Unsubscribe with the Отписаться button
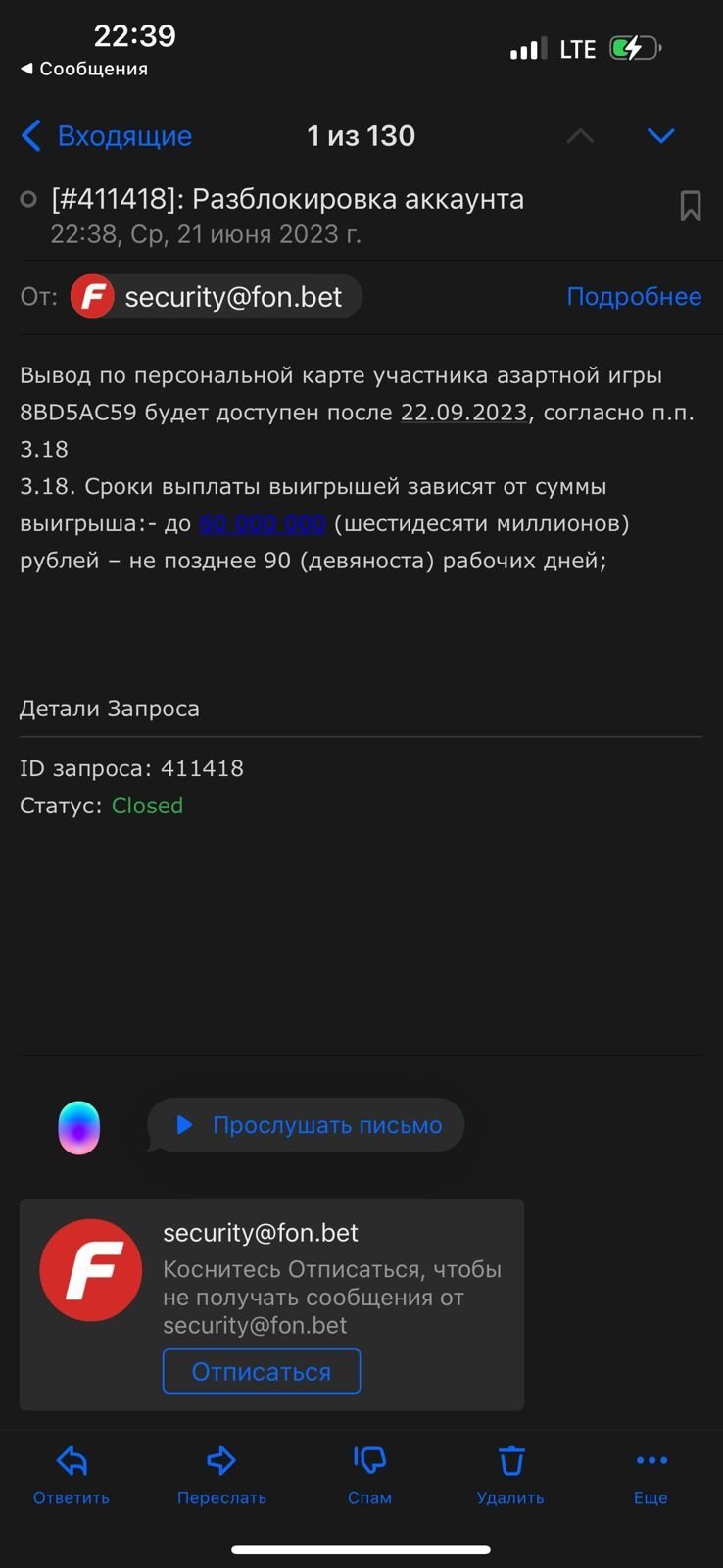 (x=262, y=1371)
